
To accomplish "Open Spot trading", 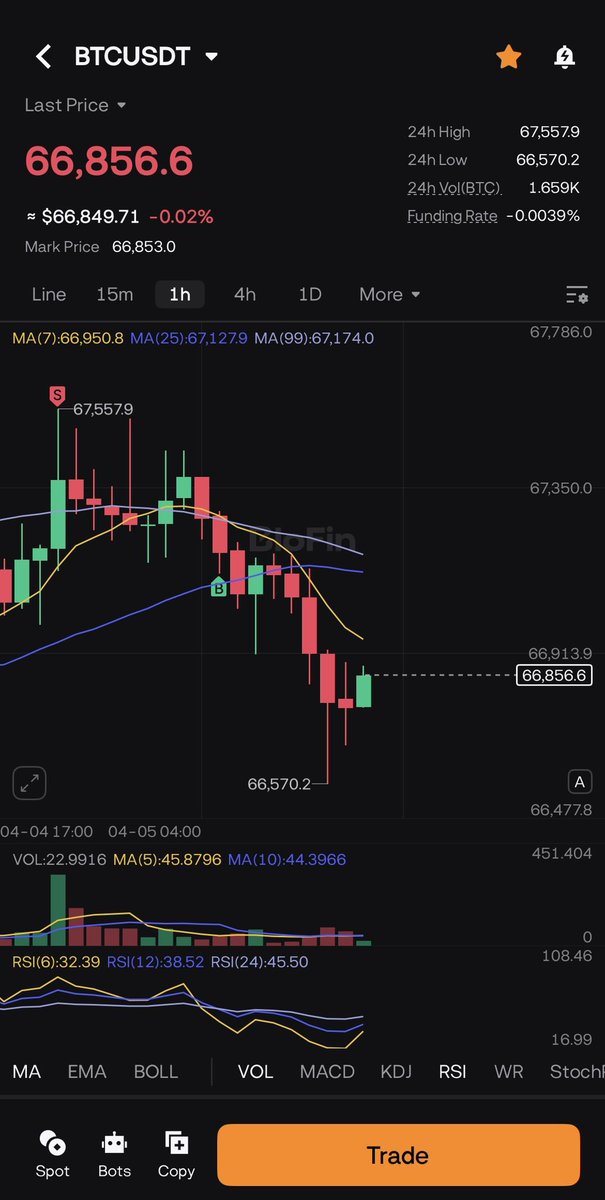I will click(x=52, y=1153).
